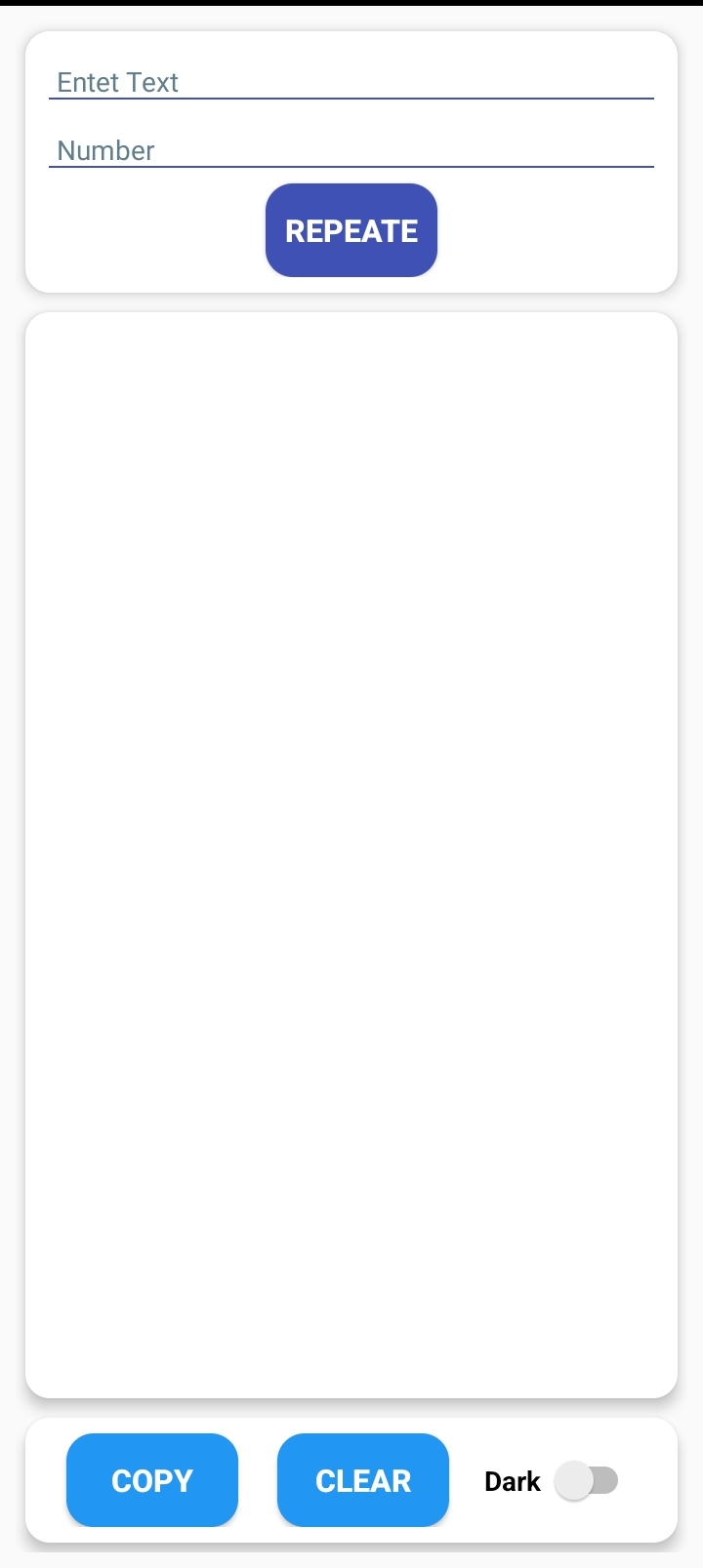
Task: Clear the output with CLEAR button
Action: pyautogui.click(x=363, y=1480)
